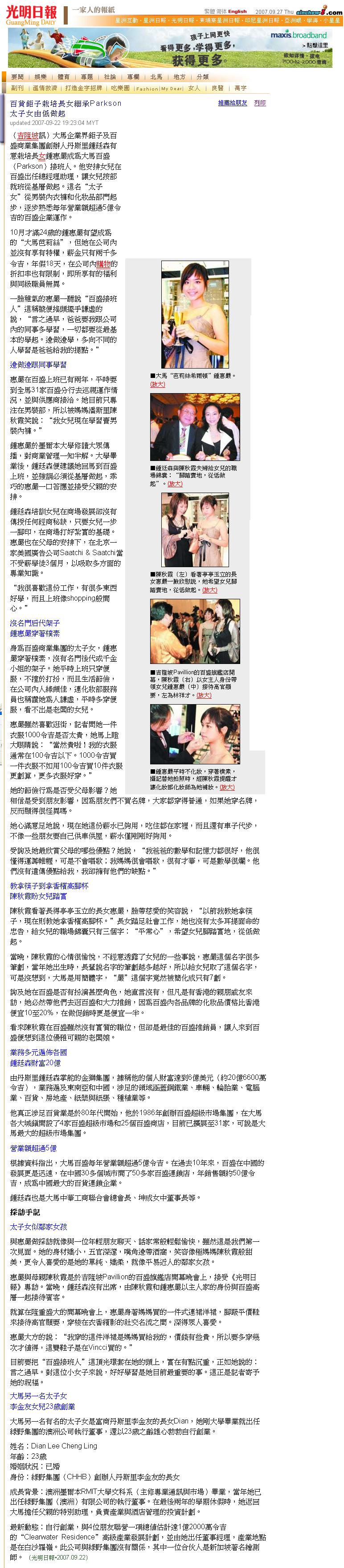The image size is (344, 1568).
Task: Open the Fashion sub-section
Action: pos(147,89)
